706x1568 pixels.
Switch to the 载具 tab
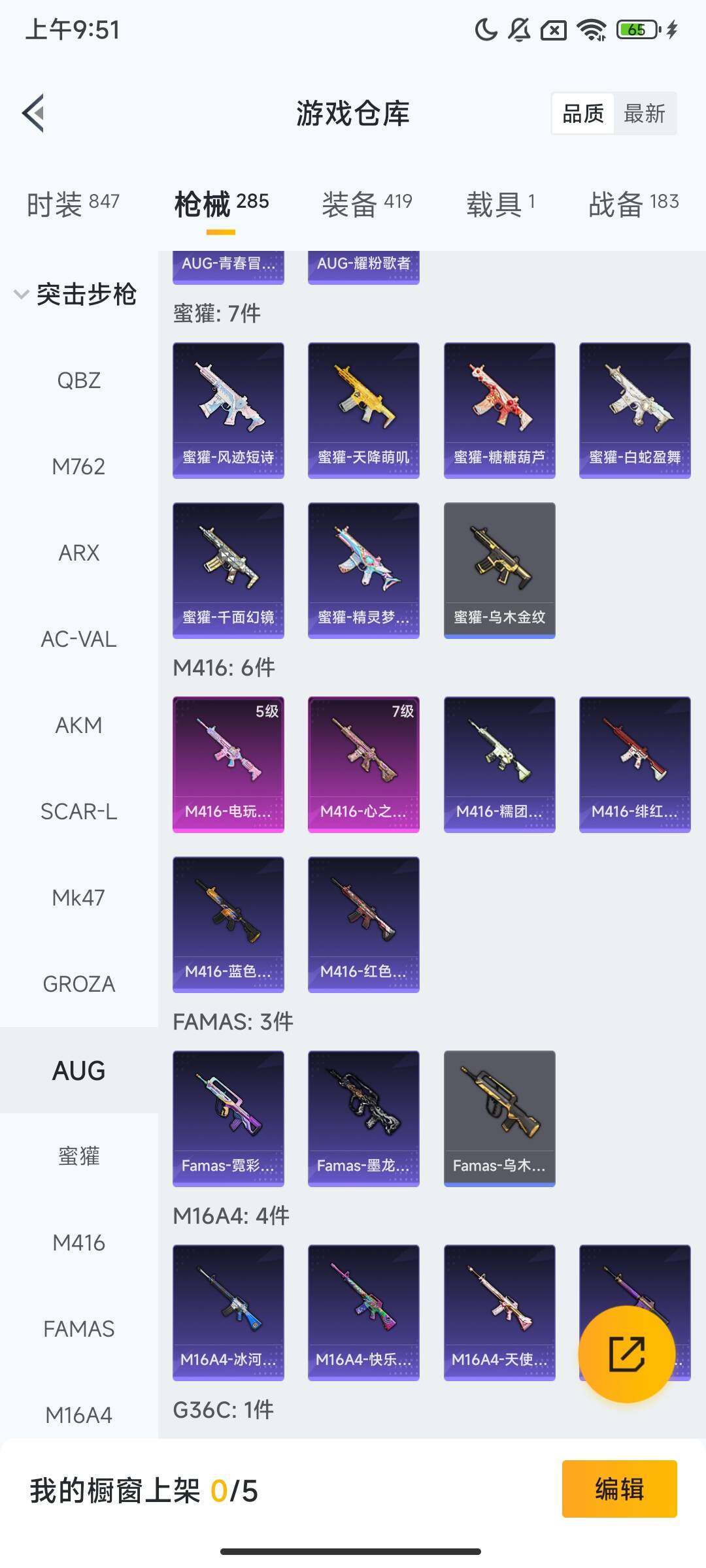501,203
